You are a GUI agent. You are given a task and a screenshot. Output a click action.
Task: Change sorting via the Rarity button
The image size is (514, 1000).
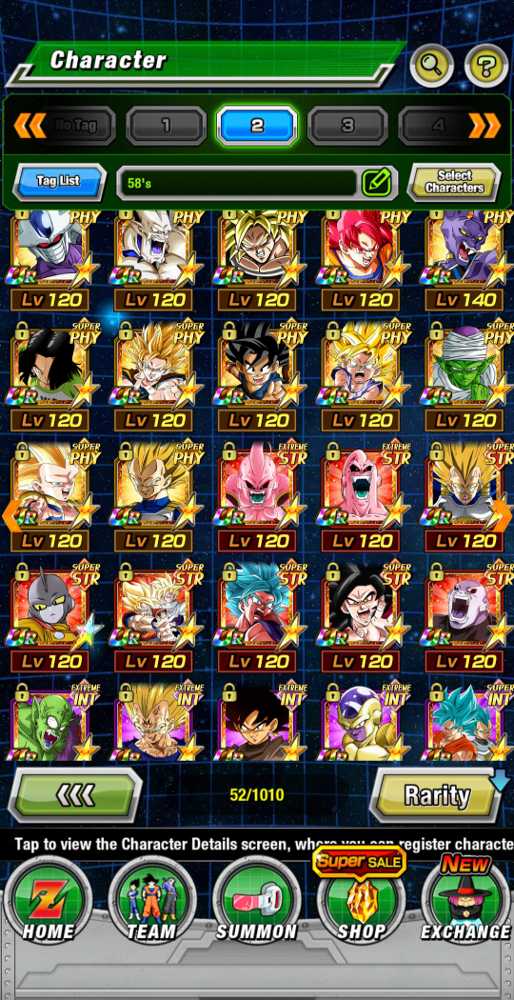pyautogui.click(x=436, y=795)
